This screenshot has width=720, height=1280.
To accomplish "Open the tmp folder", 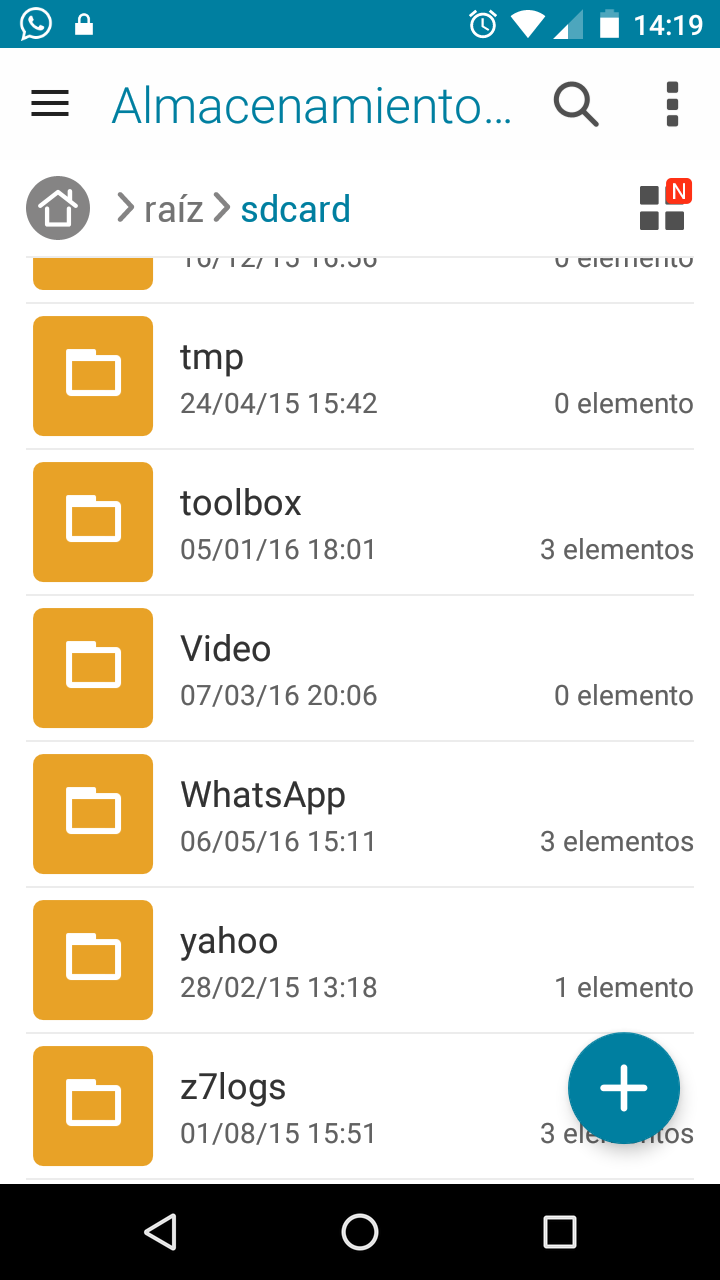I will tap(360, 377).
